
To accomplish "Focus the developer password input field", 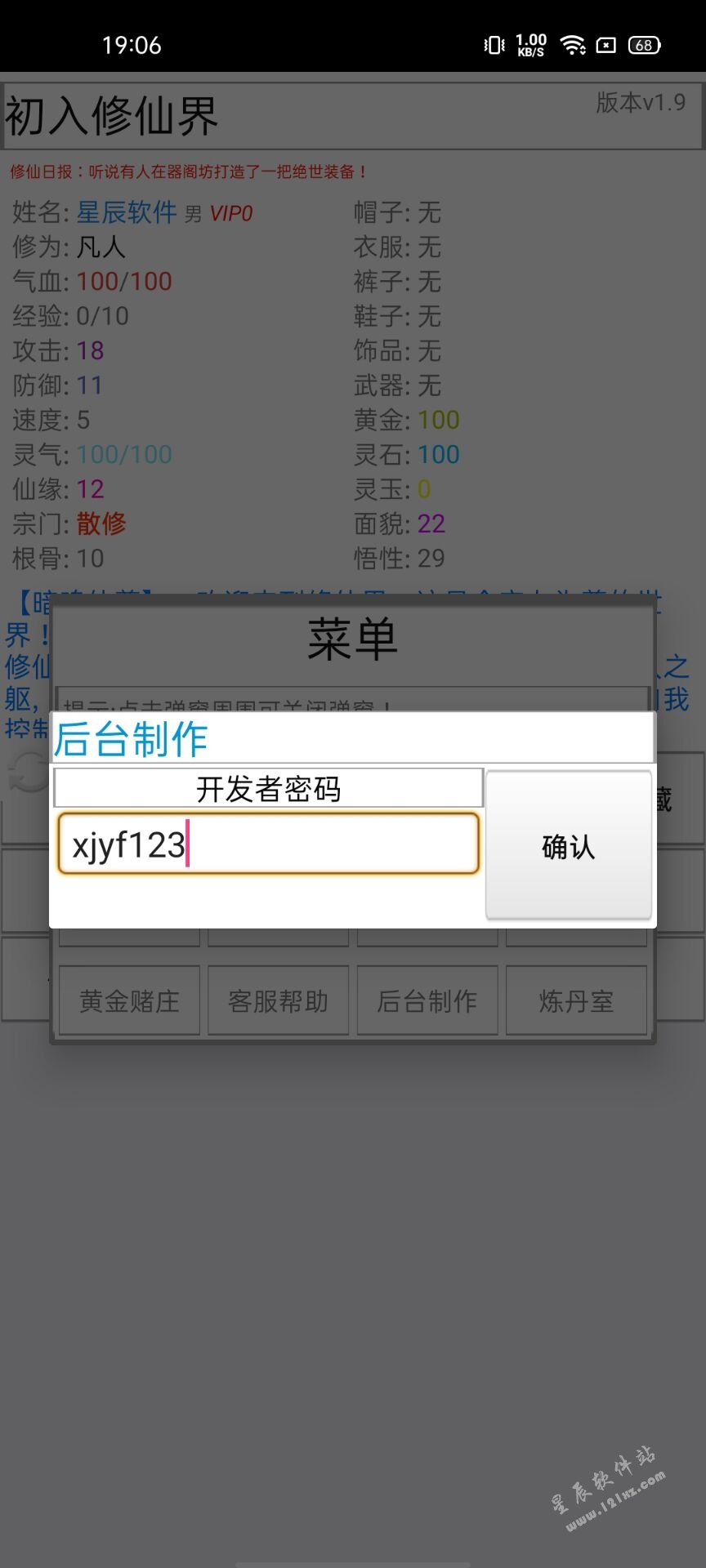I will click(268, 844).
